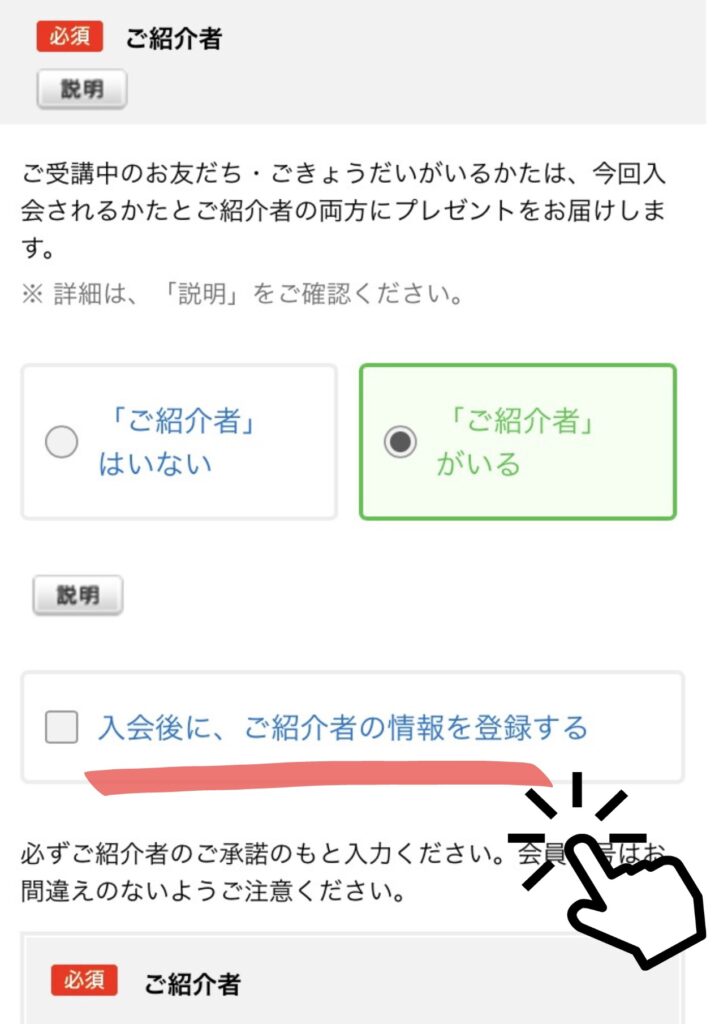Check 入会後に、ご紹介者の情報を登録する
This screenshot has width=719, height=1024.
tap(62, 728)
